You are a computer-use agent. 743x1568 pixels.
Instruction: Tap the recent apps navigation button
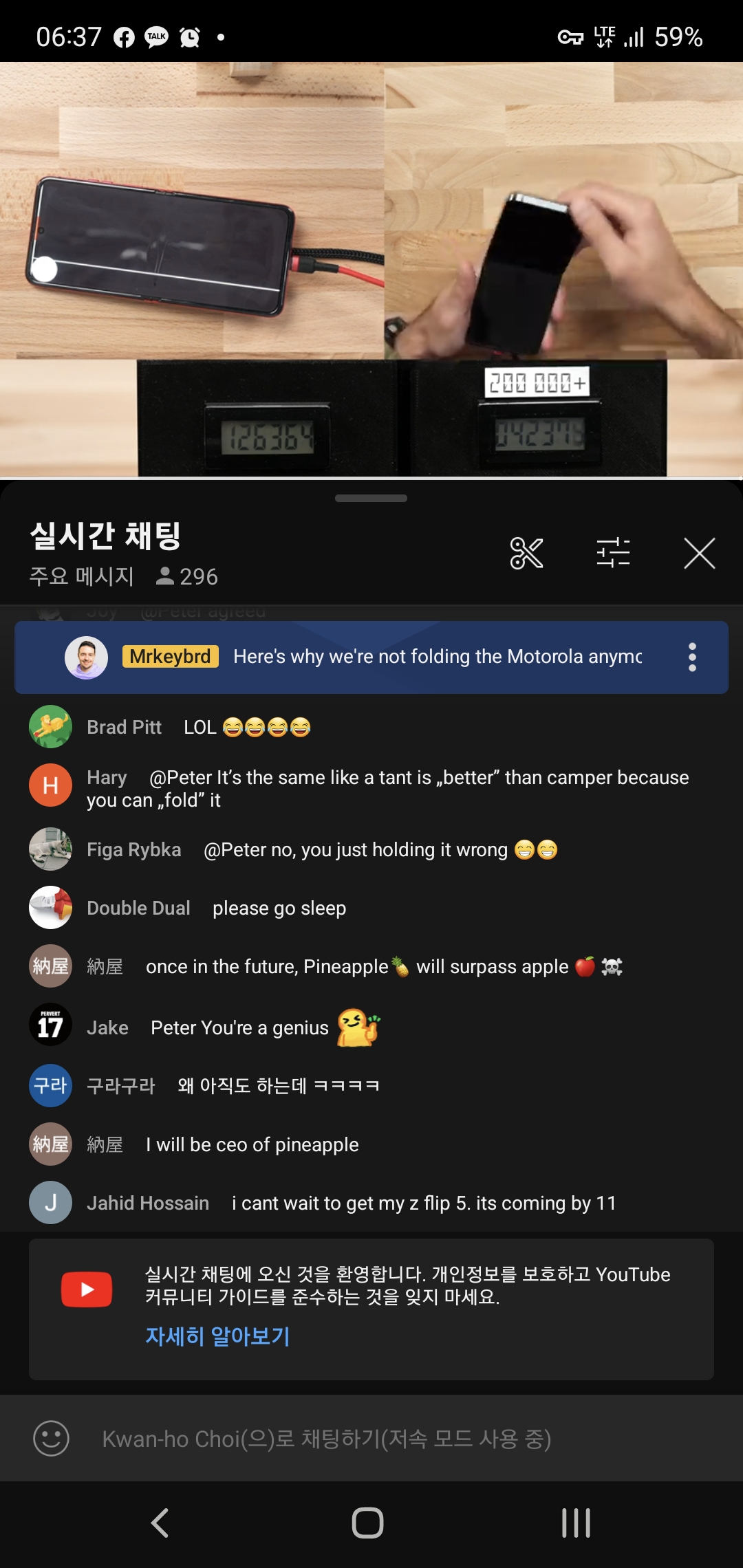[x=575, y=1522]
